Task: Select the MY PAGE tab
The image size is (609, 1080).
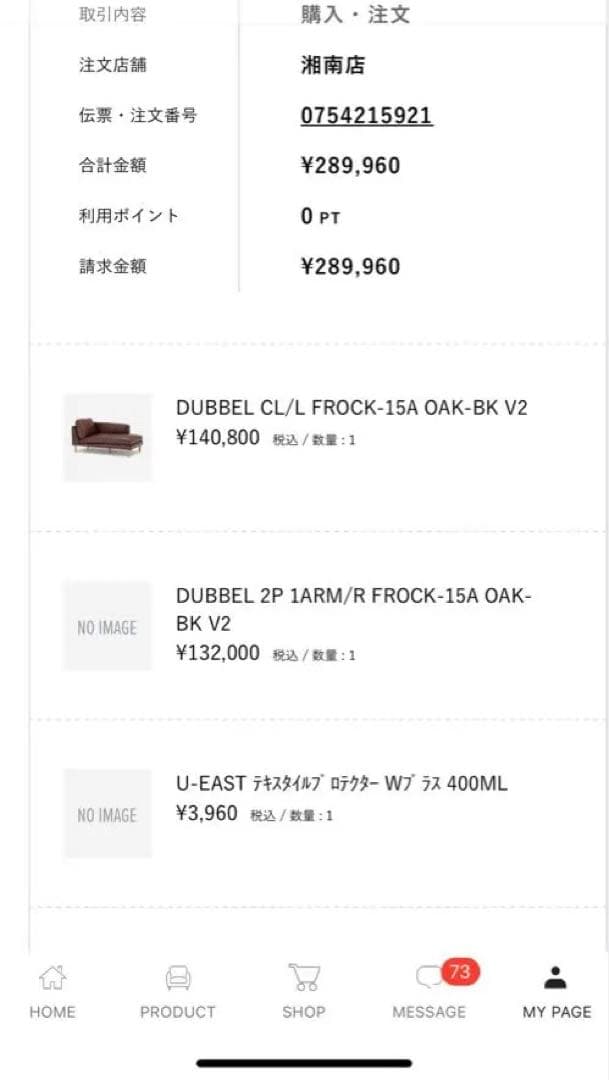Action: pyautogui.click(x=556, y=991)
